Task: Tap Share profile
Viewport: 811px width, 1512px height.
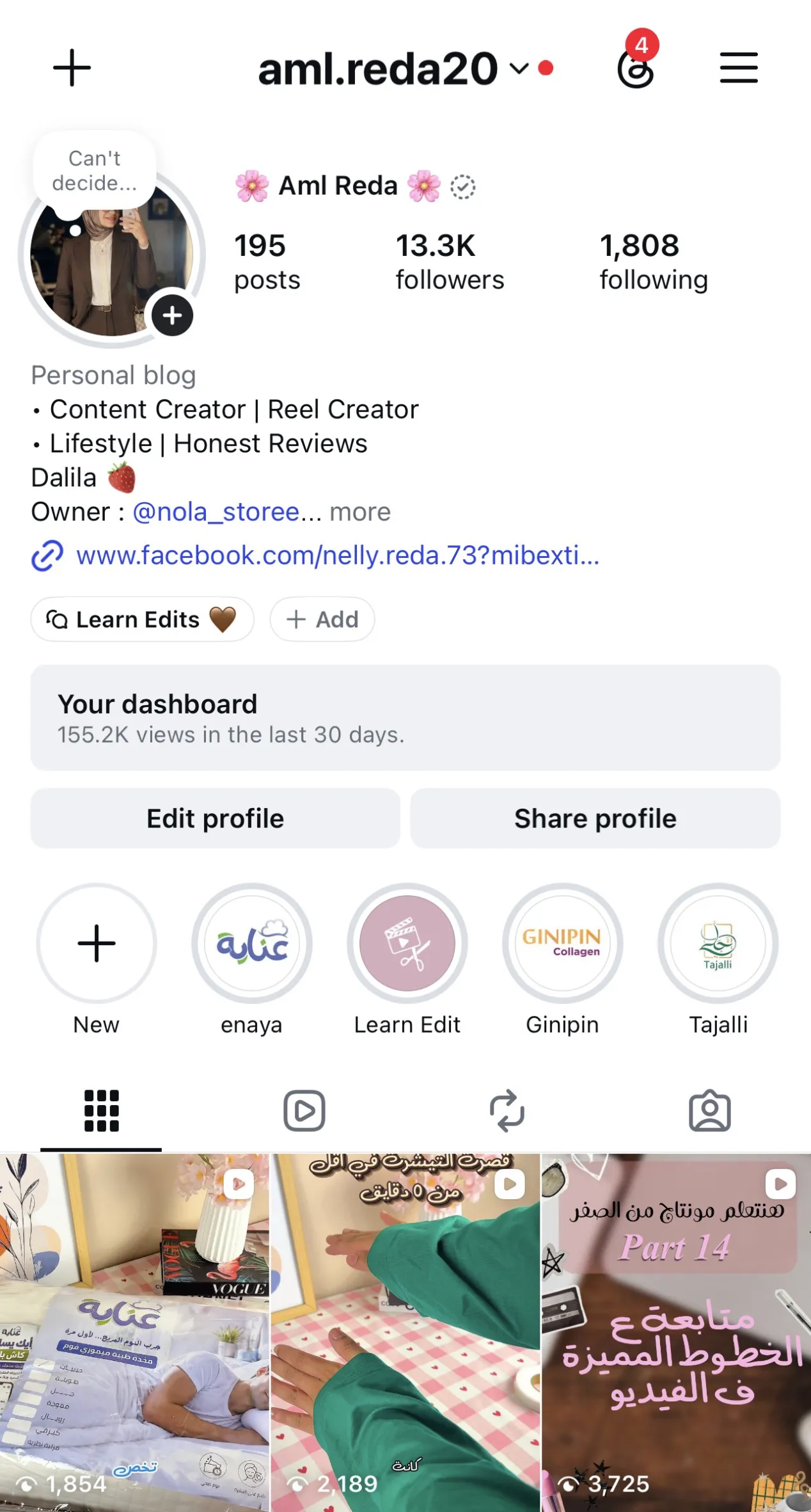Action: [x=595, y=818]
